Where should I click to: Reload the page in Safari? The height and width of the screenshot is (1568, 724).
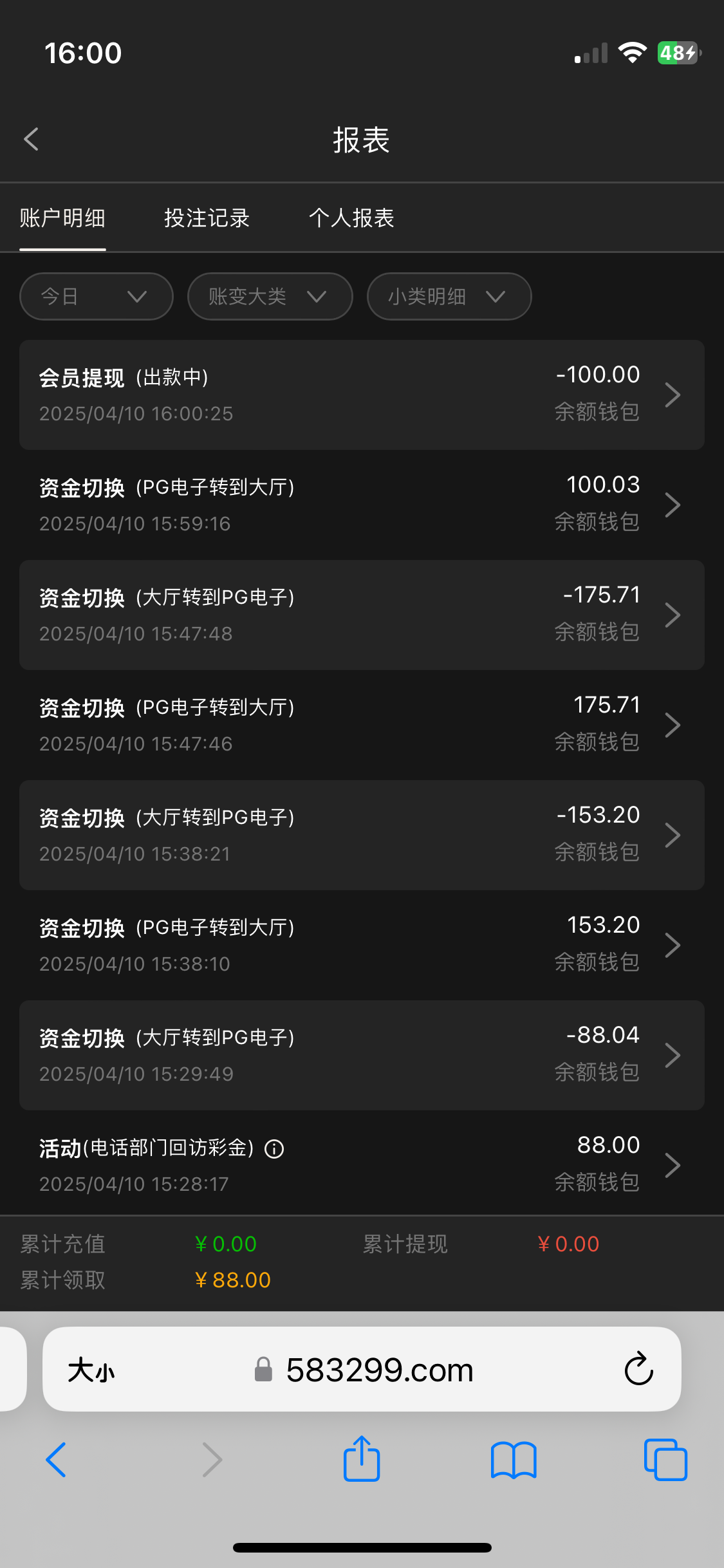pyautogui.click(x=638, y=1368)
